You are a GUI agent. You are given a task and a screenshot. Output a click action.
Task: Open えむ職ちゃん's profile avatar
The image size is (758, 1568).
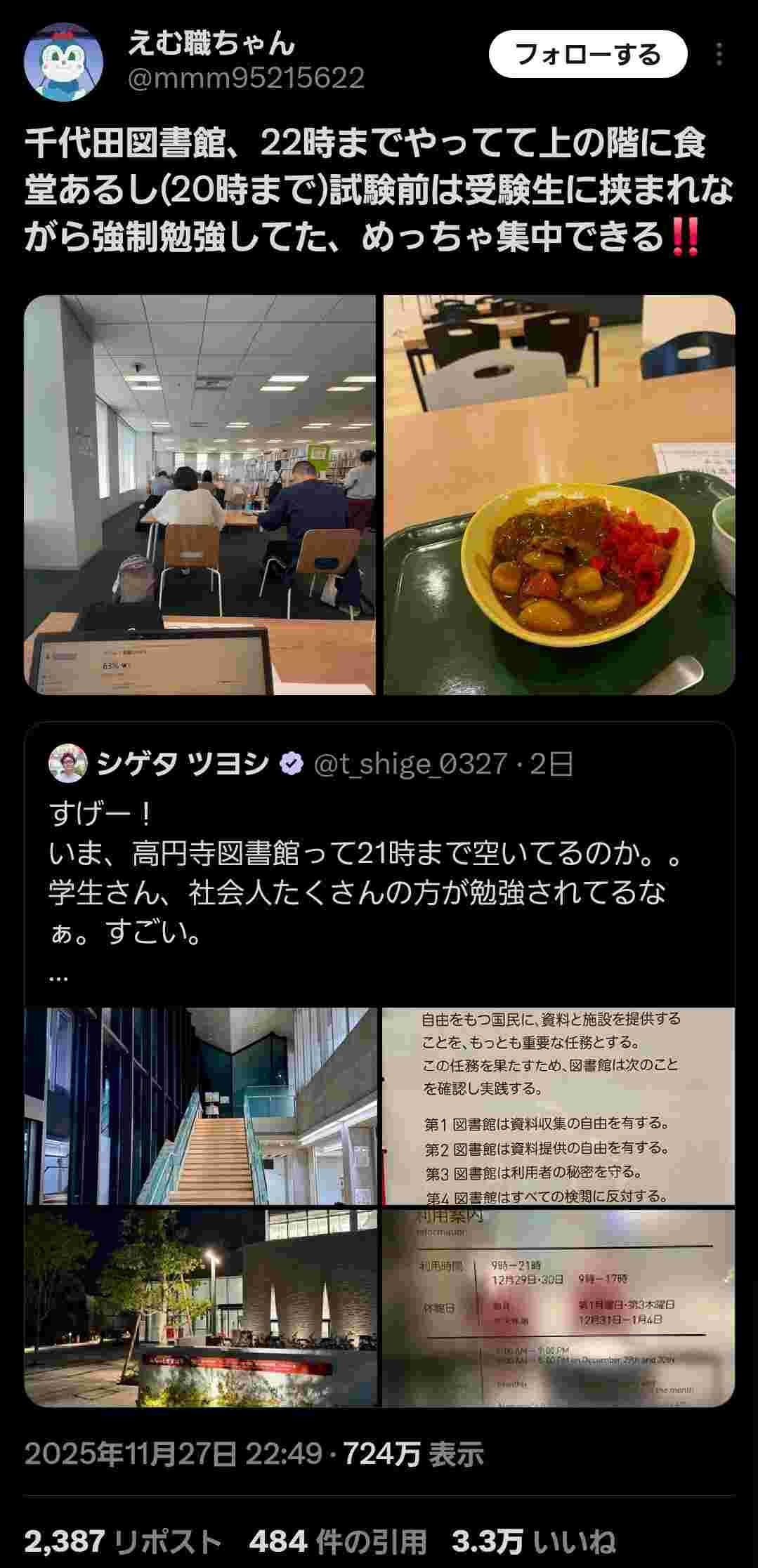point(63,62)
